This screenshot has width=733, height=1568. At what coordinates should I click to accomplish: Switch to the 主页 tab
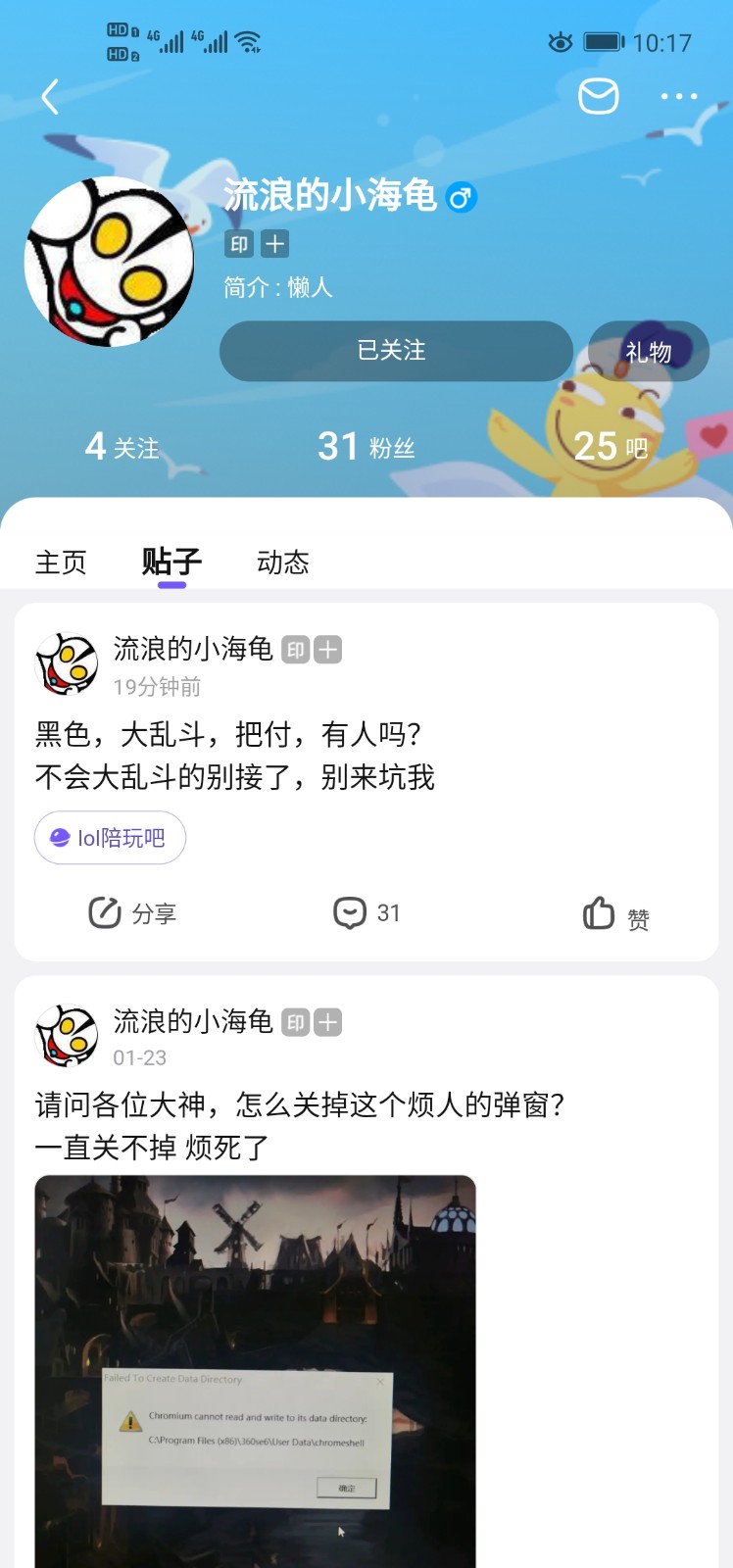pos(61,562)
